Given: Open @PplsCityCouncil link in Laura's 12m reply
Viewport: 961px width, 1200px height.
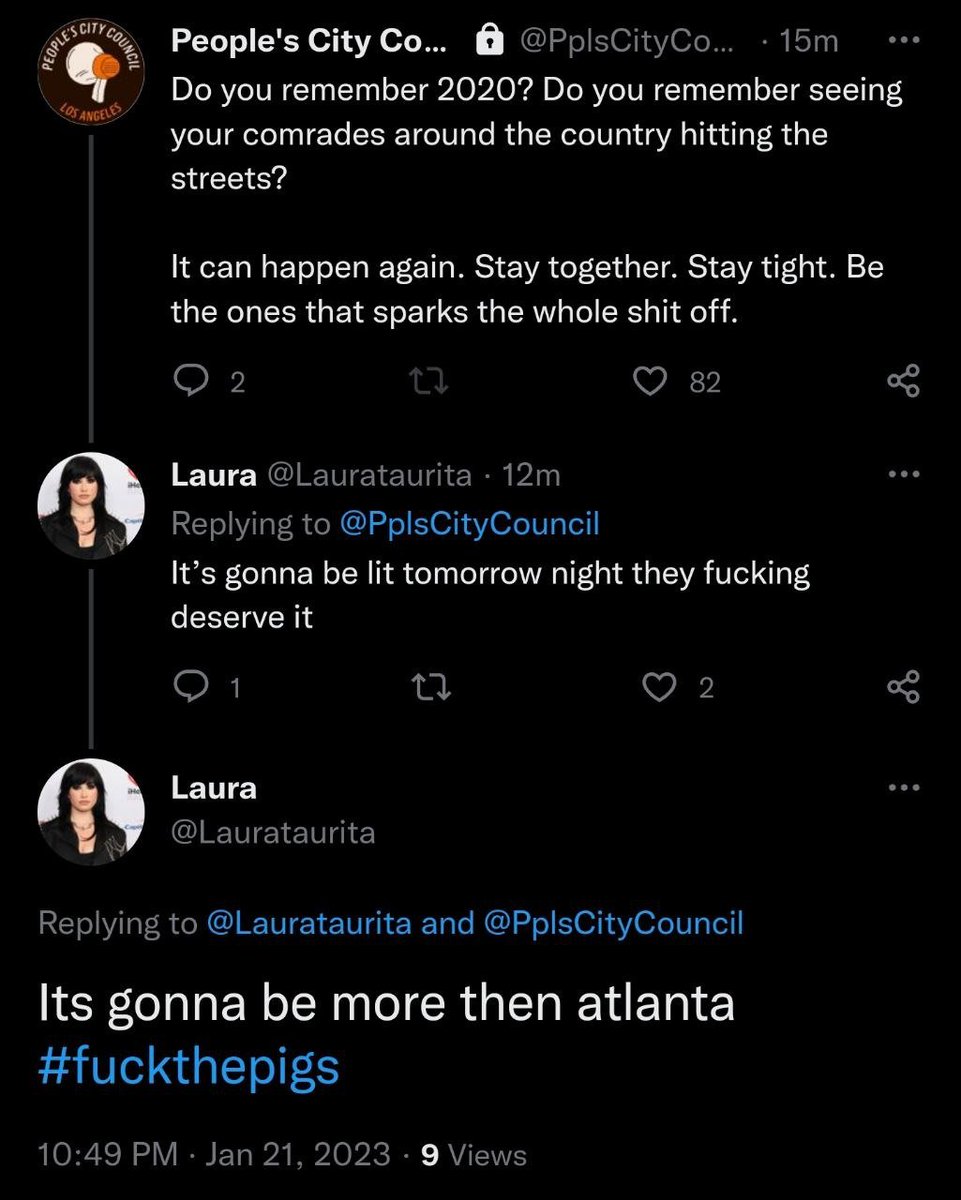Looking at the screenshot, I should [469, 524].
